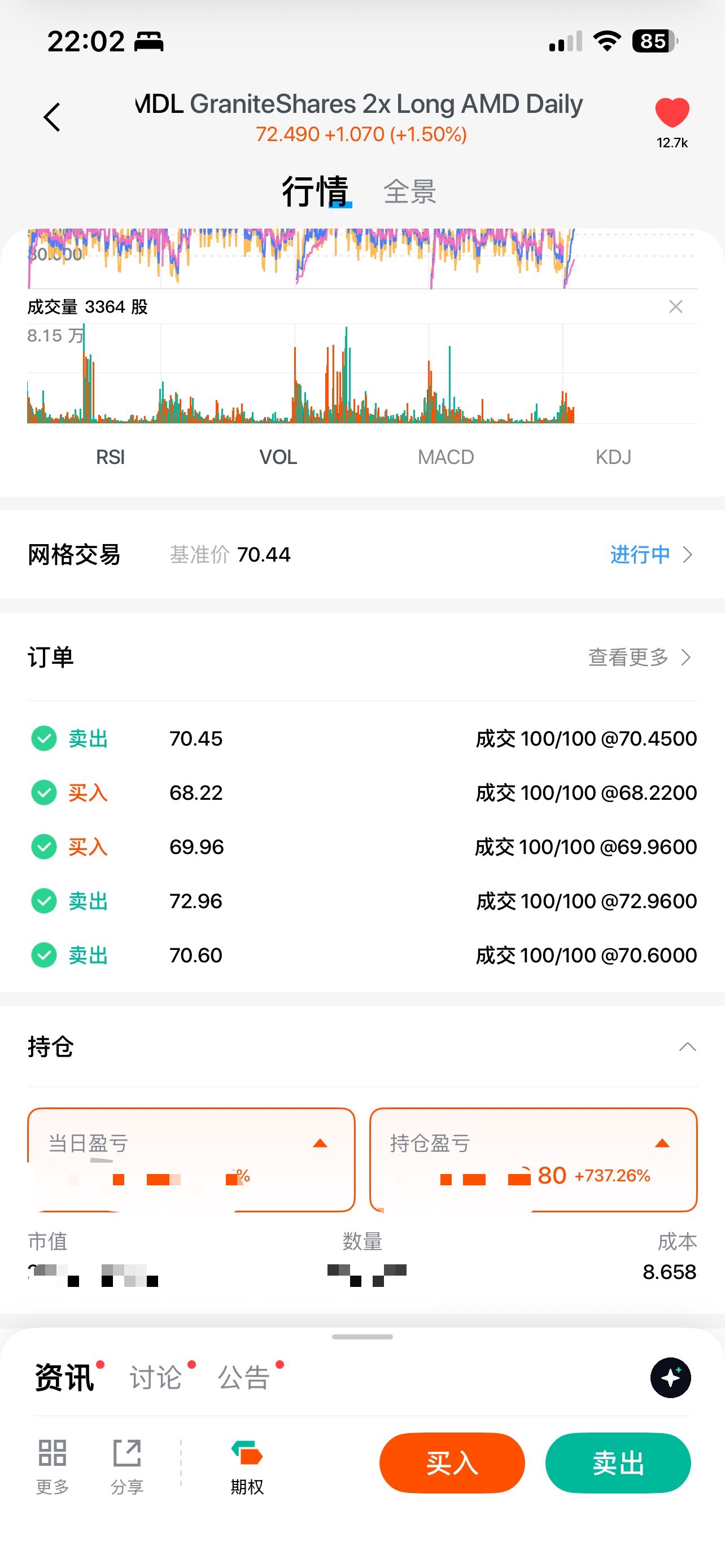View more orders via 查看更多
Image resolution: width=725 pixels, height=1568 pixels.
(639, 658)
